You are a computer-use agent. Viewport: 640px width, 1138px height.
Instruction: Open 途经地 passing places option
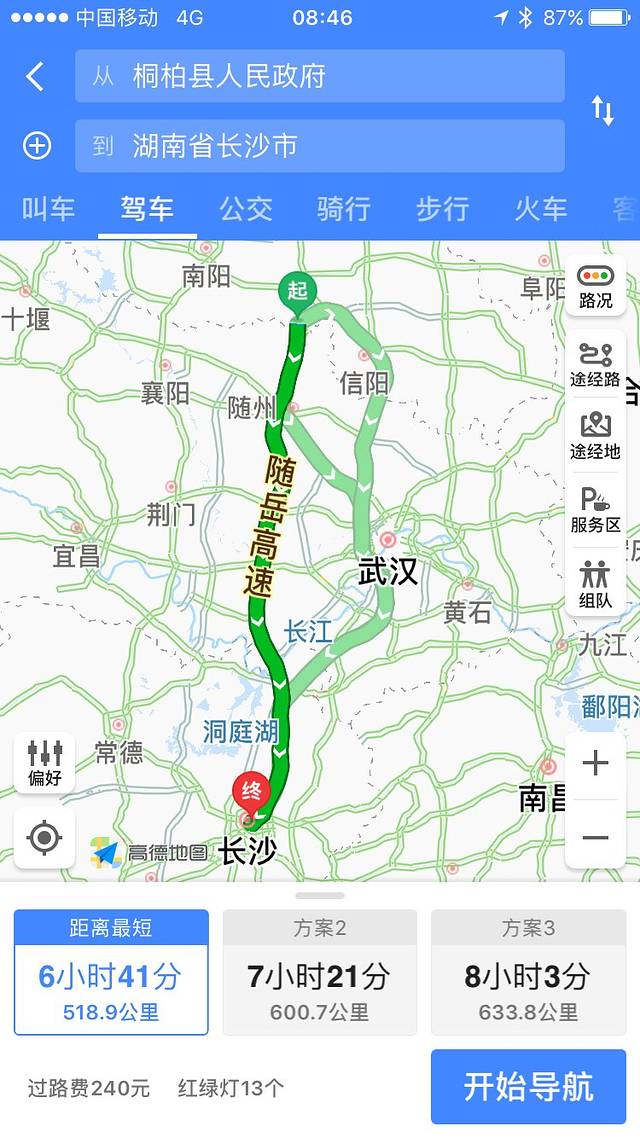pos(595,436)
